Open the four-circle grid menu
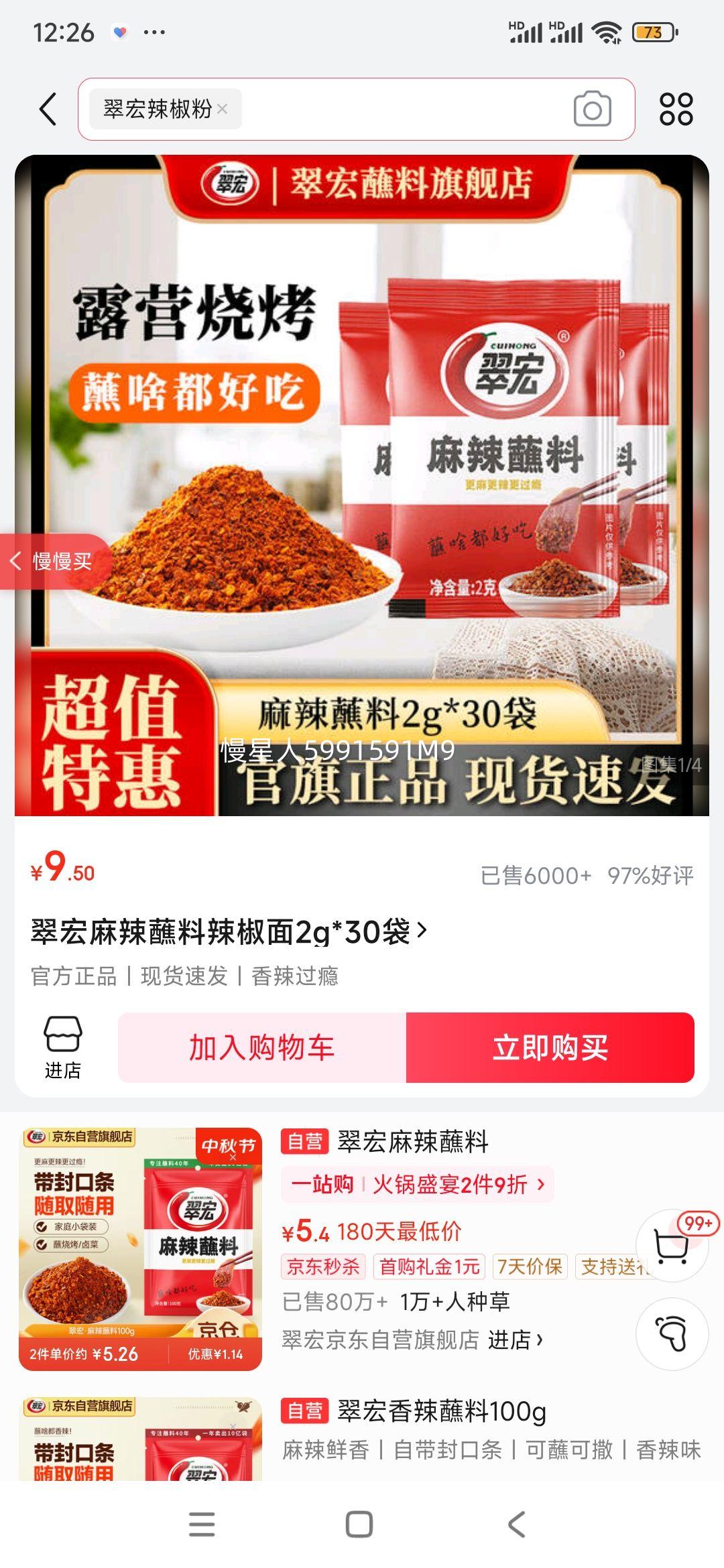 click(x=676, y=109)
